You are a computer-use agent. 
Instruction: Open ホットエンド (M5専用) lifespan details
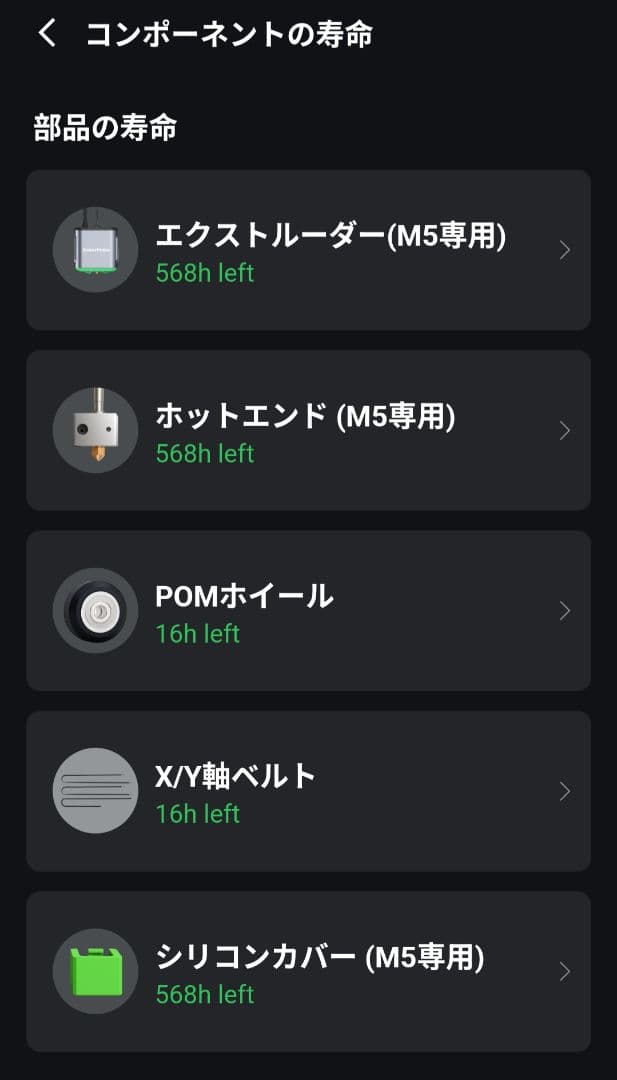click(x=308, y=430)
